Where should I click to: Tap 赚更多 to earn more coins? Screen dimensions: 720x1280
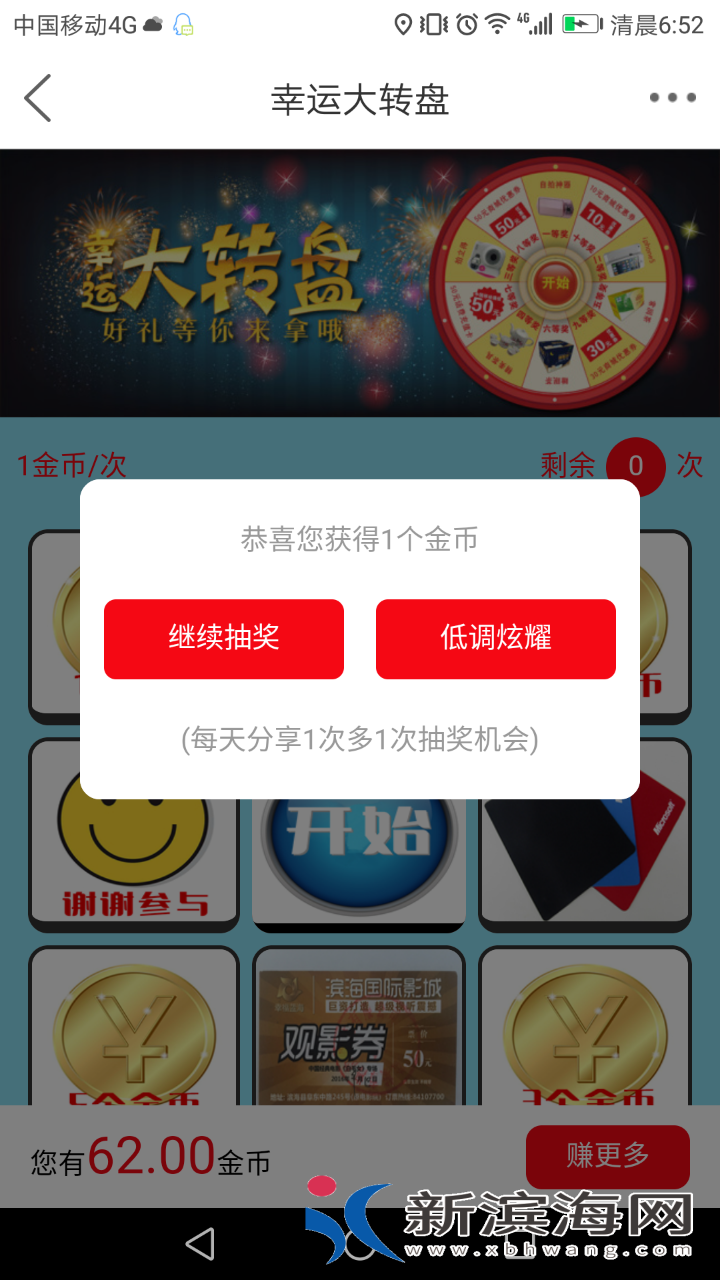point(607,1156)
